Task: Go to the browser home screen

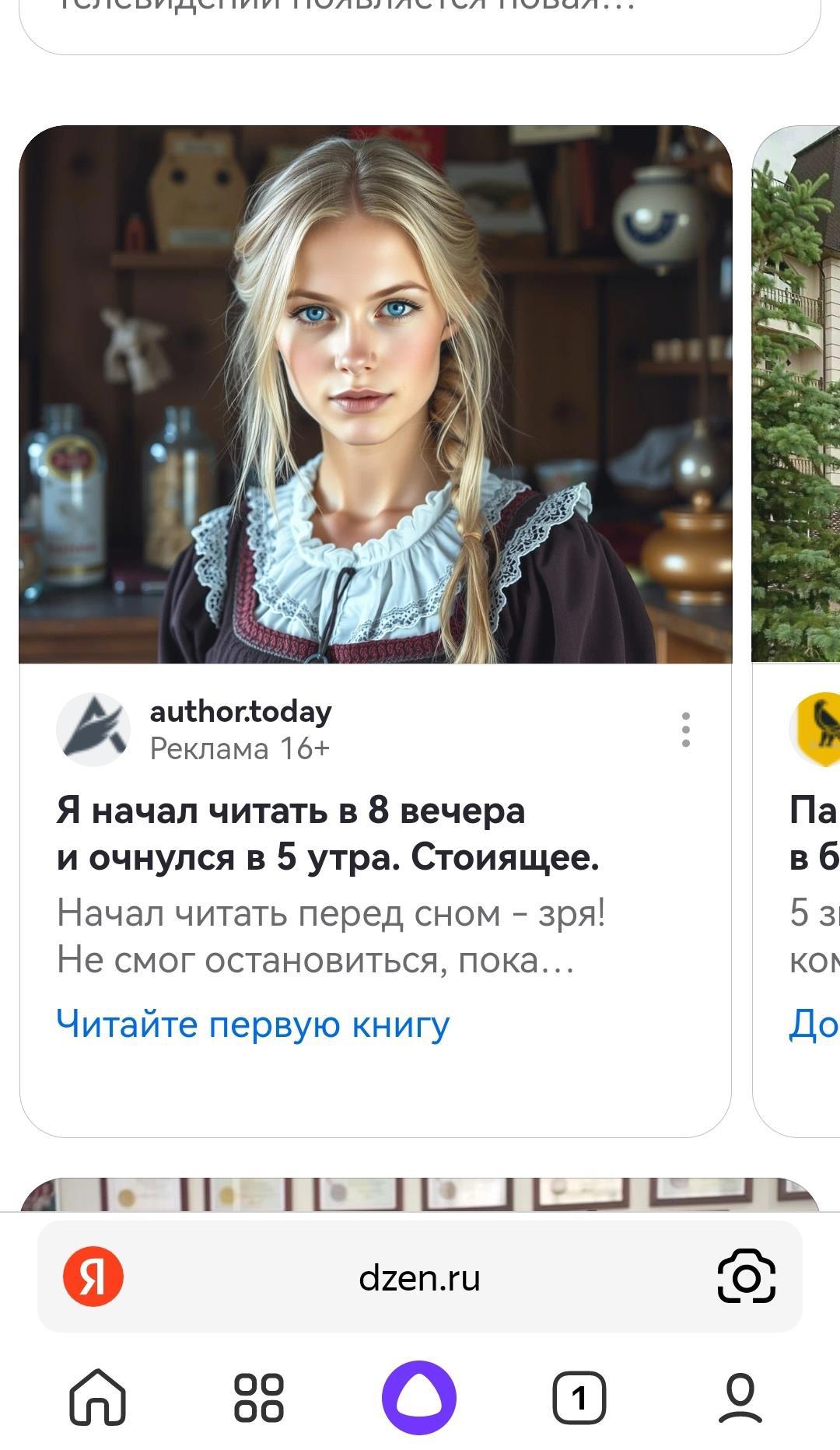Action: pos(98,1398)
